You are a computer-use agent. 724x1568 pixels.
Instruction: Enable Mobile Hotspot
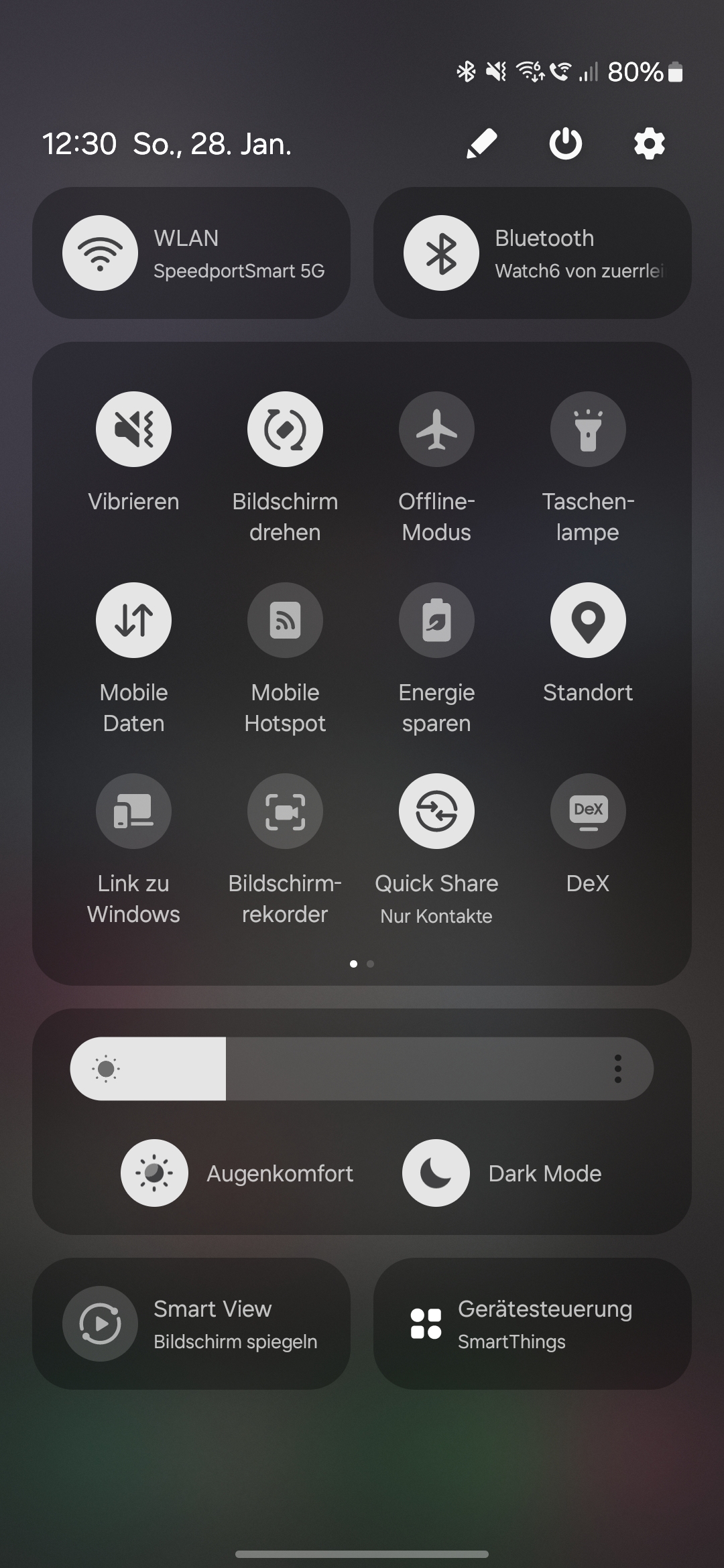(x=285, y=620)
